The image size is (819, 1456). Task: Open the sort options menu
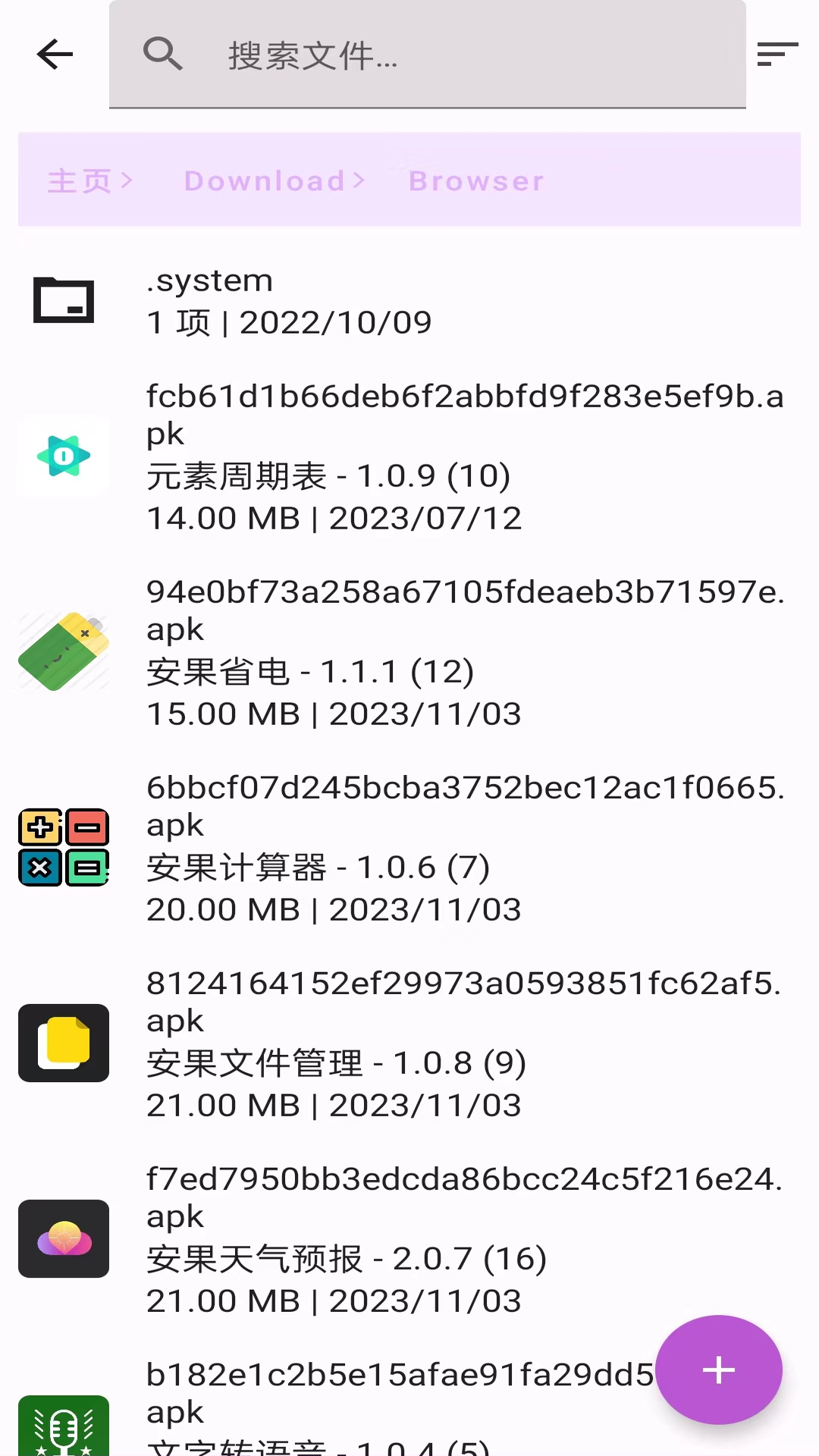coord(777,54)
